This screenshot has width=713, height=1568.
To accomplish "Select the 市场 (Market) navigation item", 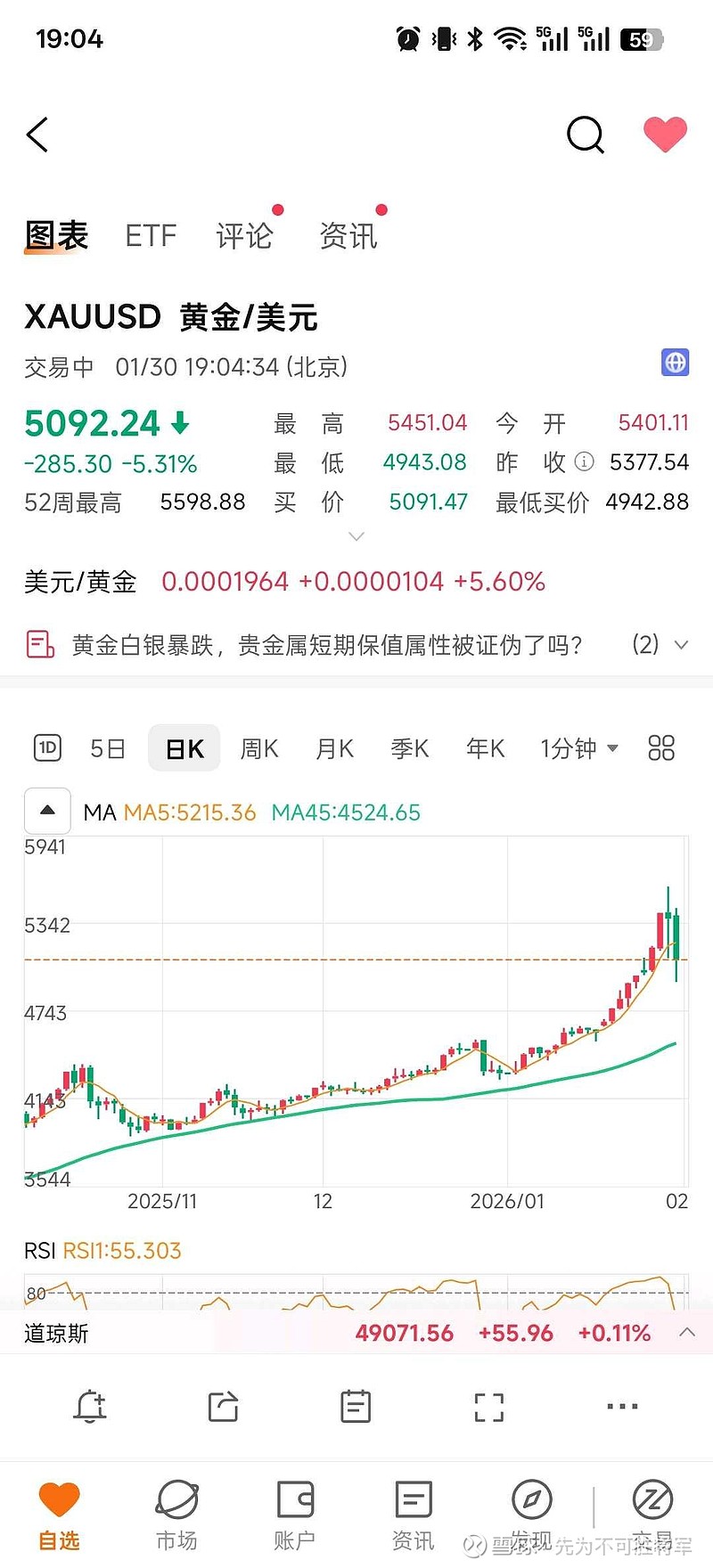I will click(x=176, y=1510).
